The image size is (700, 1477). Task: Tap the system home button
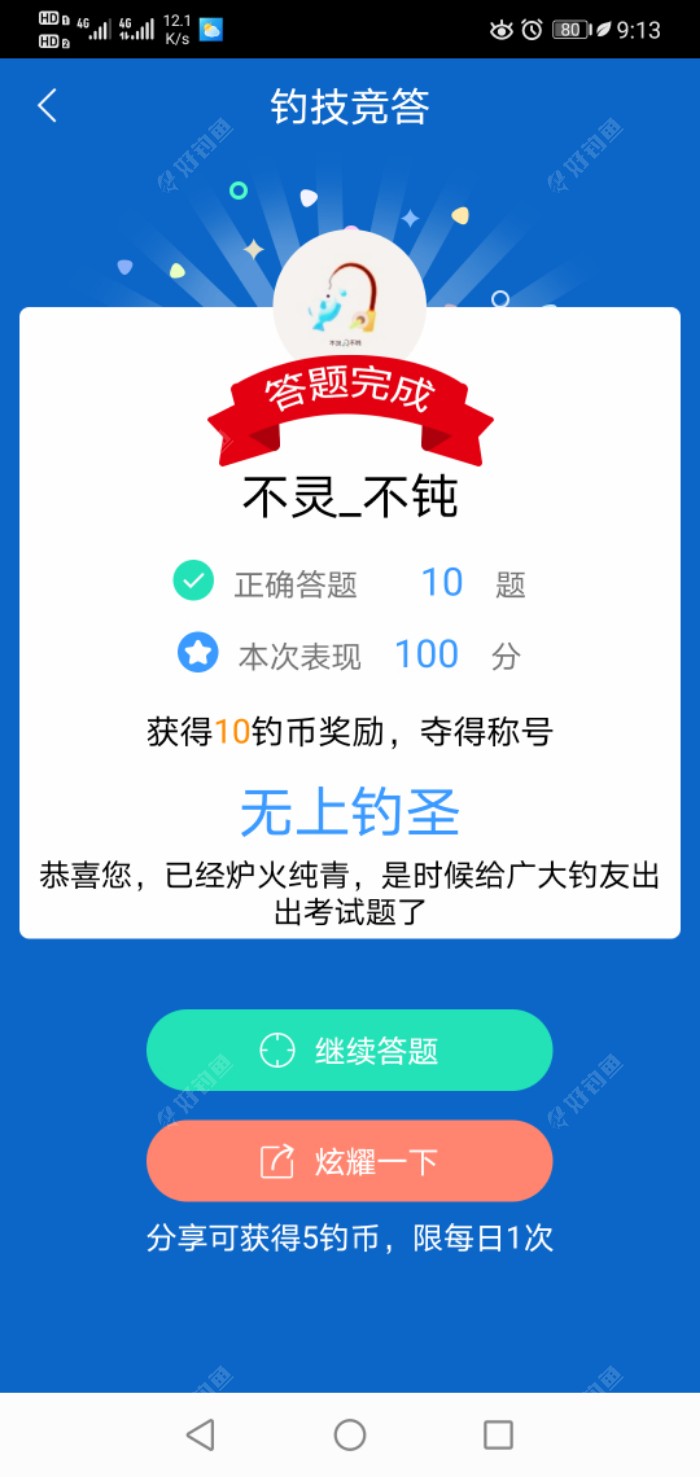[x=349, y=1435]
